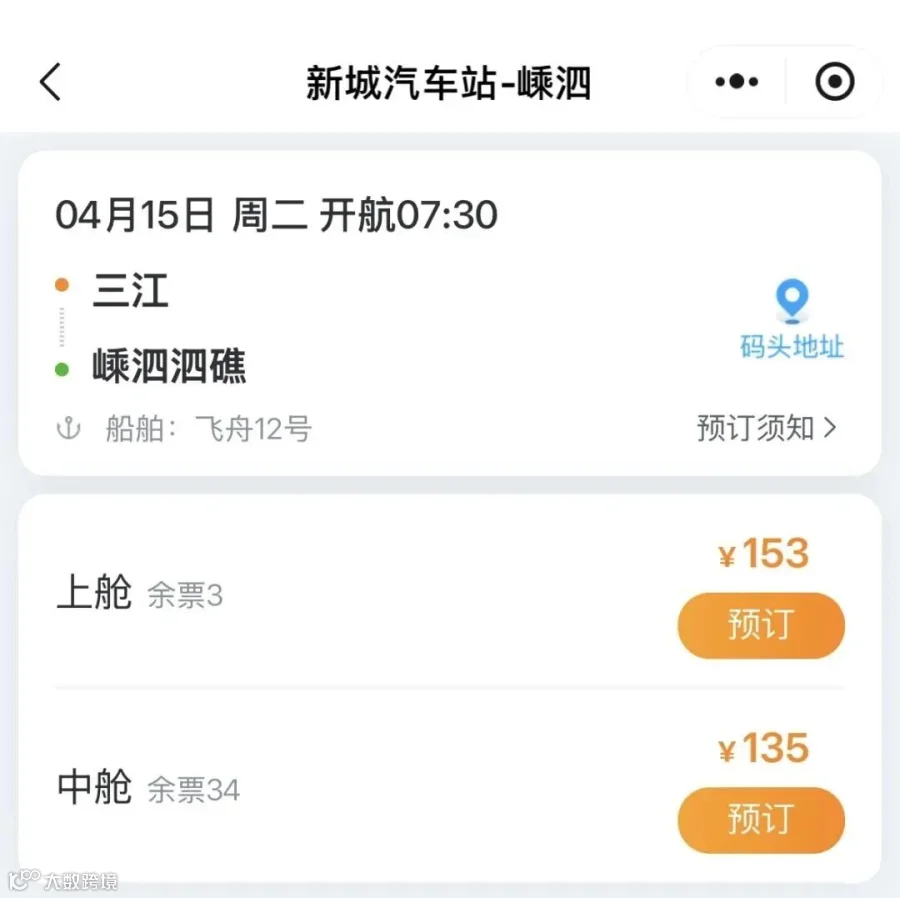Go back using the top-left arrow
The image size is (900, 898).
(51, 82)
